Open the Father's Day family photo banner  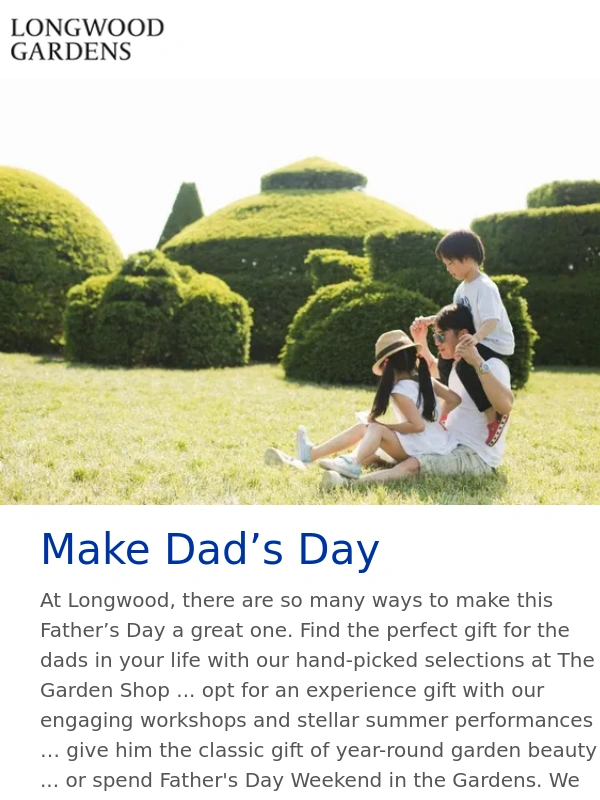300,292
